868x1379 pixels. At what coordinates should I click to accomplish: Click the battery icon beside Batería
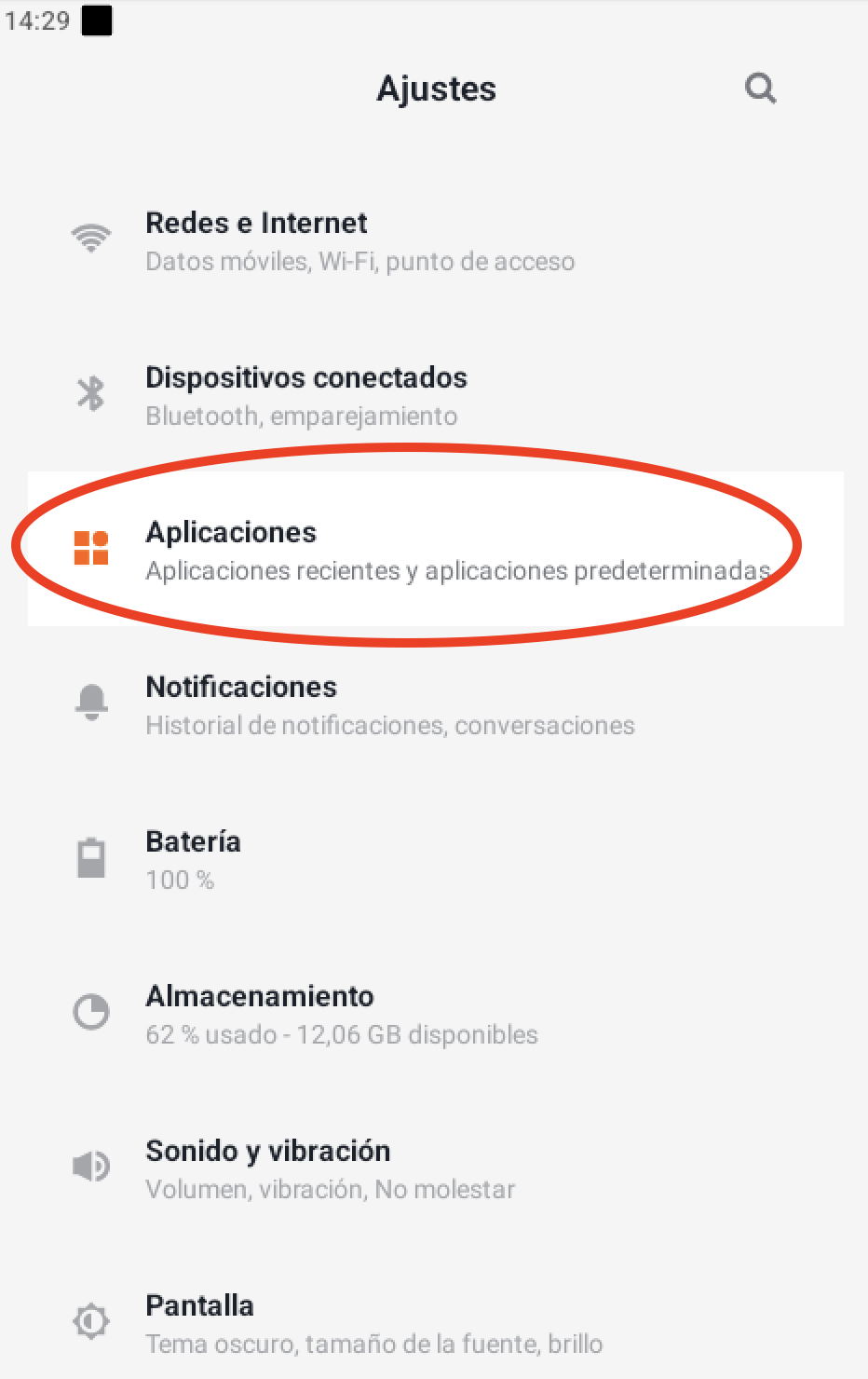point(91,857)
